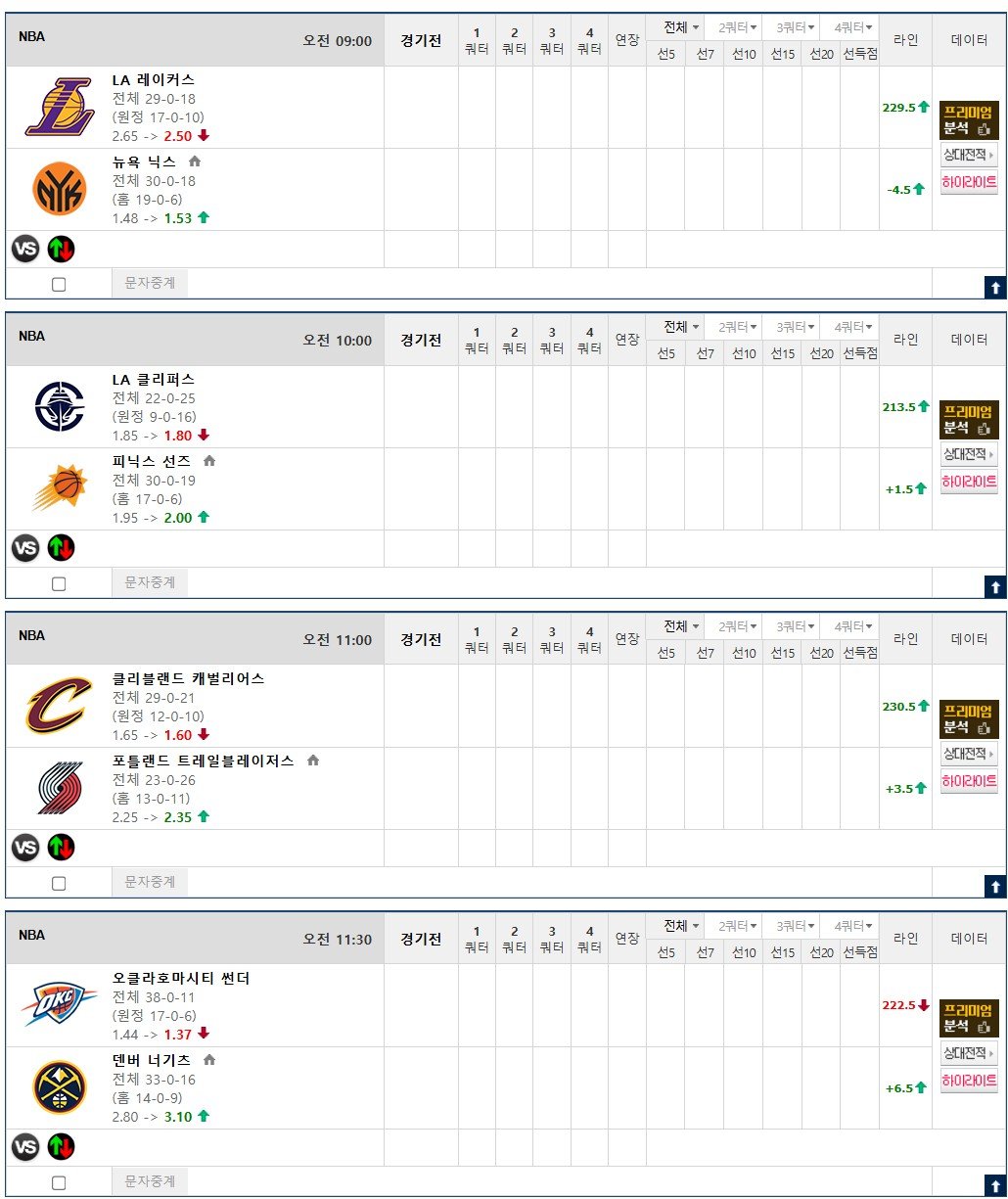This screenshot has height=1199, width=1008.
Task: Tick the checkbox under the 오전 10:00 game
Action: [59, 583]
